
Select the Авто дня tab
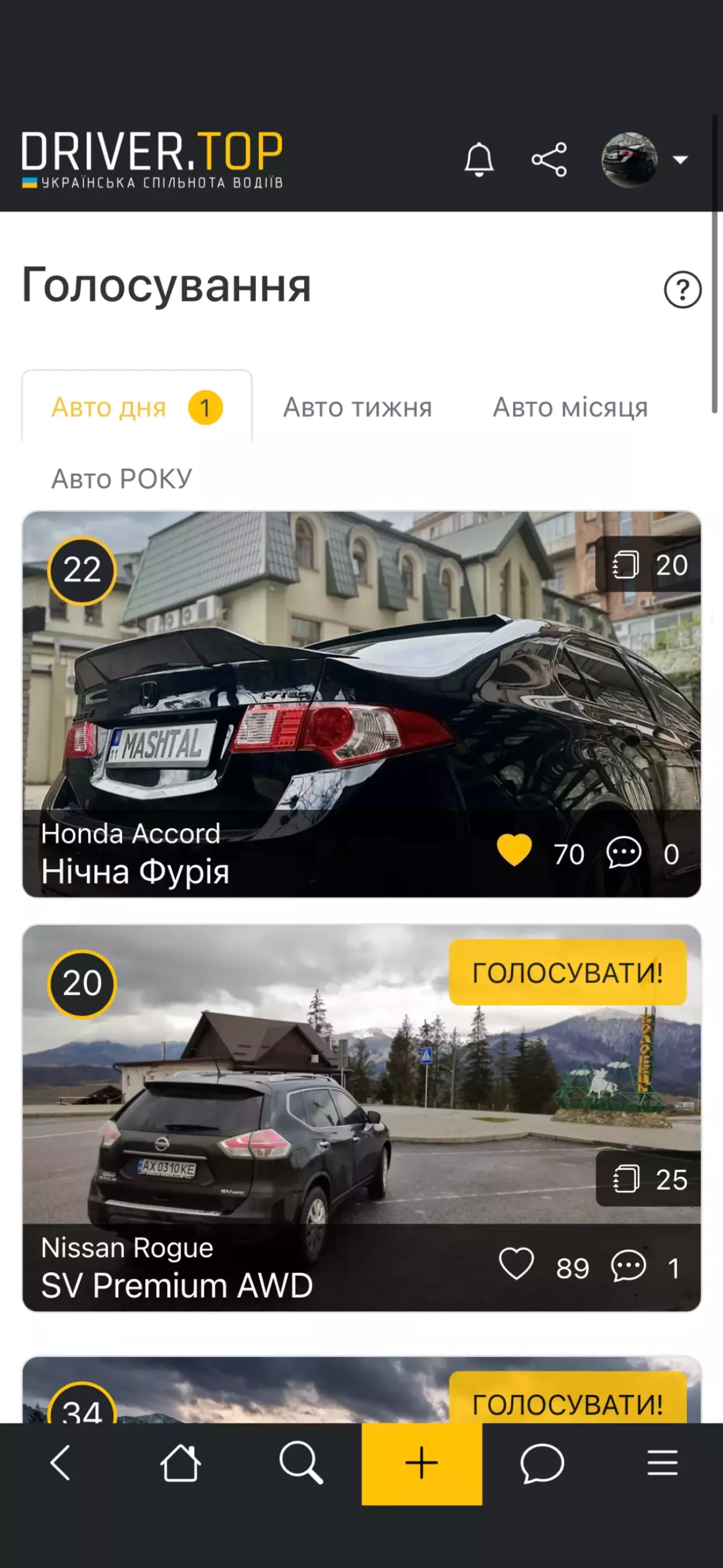(137, 406)
